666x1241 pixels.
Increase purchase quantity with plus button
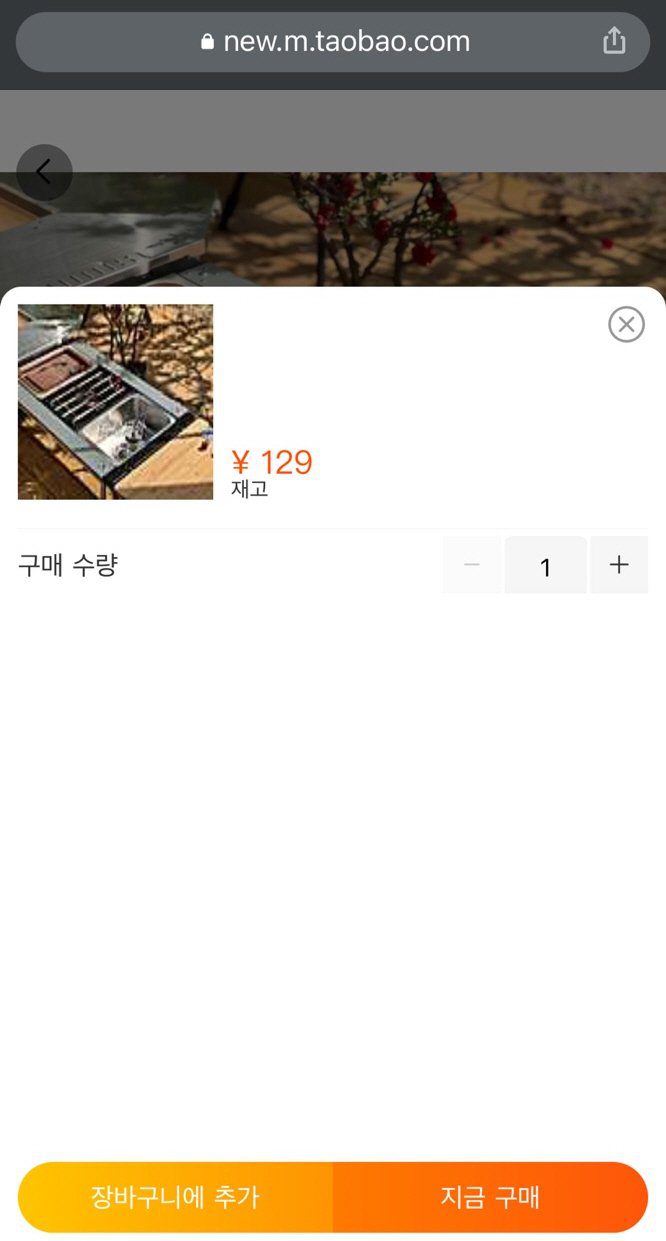click(x=619, y=565)
